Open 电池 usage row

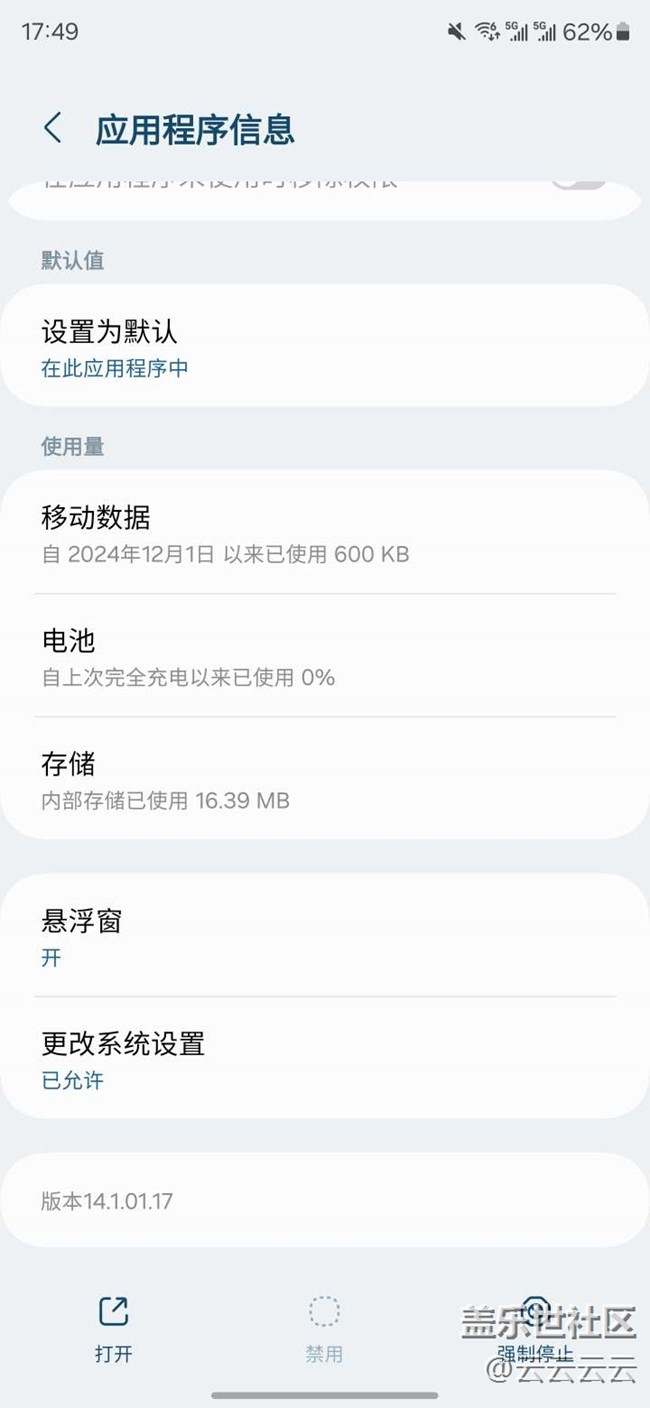[325, 655]
